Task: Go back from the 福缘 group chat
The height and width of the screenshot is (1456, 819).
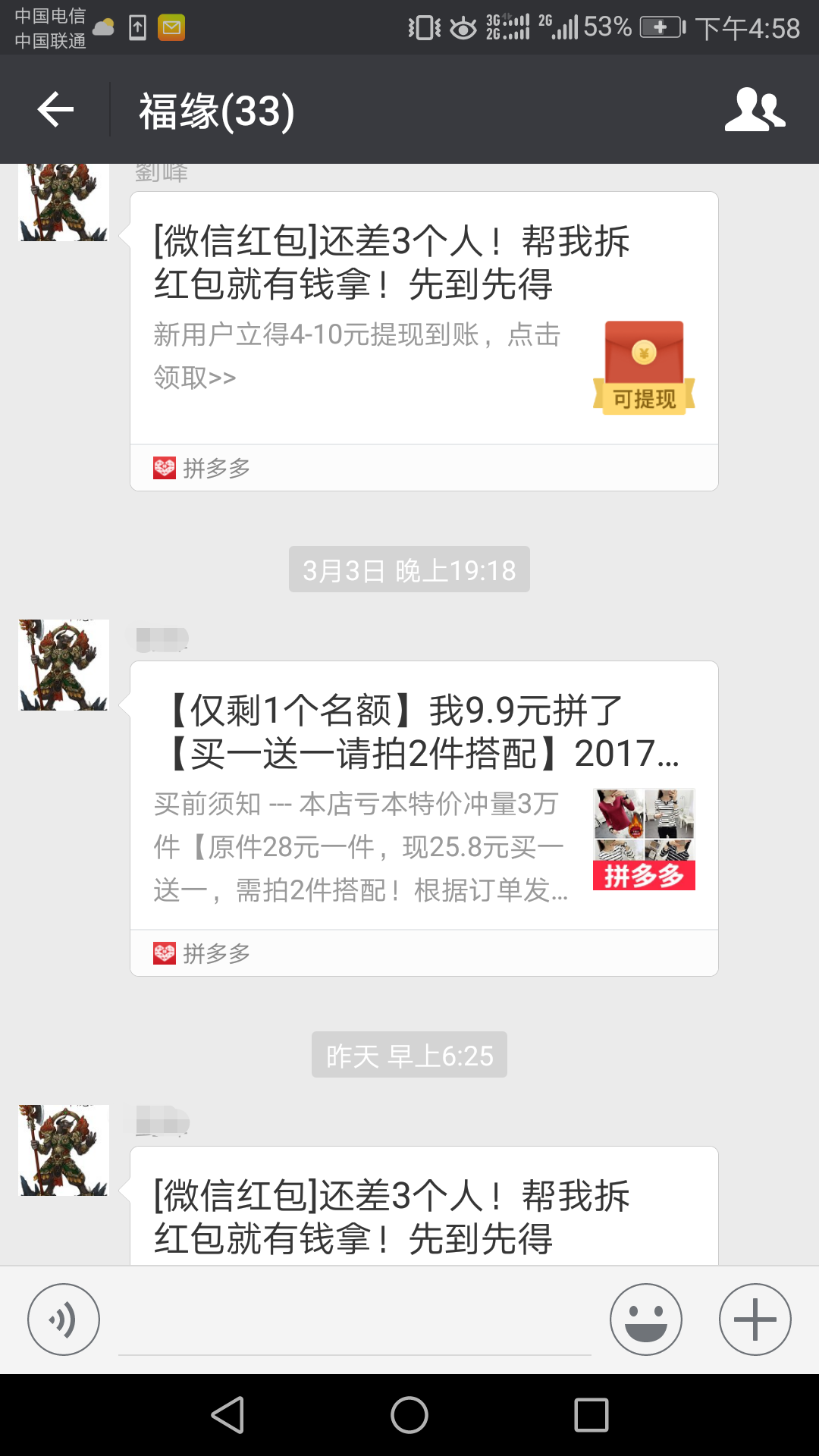Action: 55,110
